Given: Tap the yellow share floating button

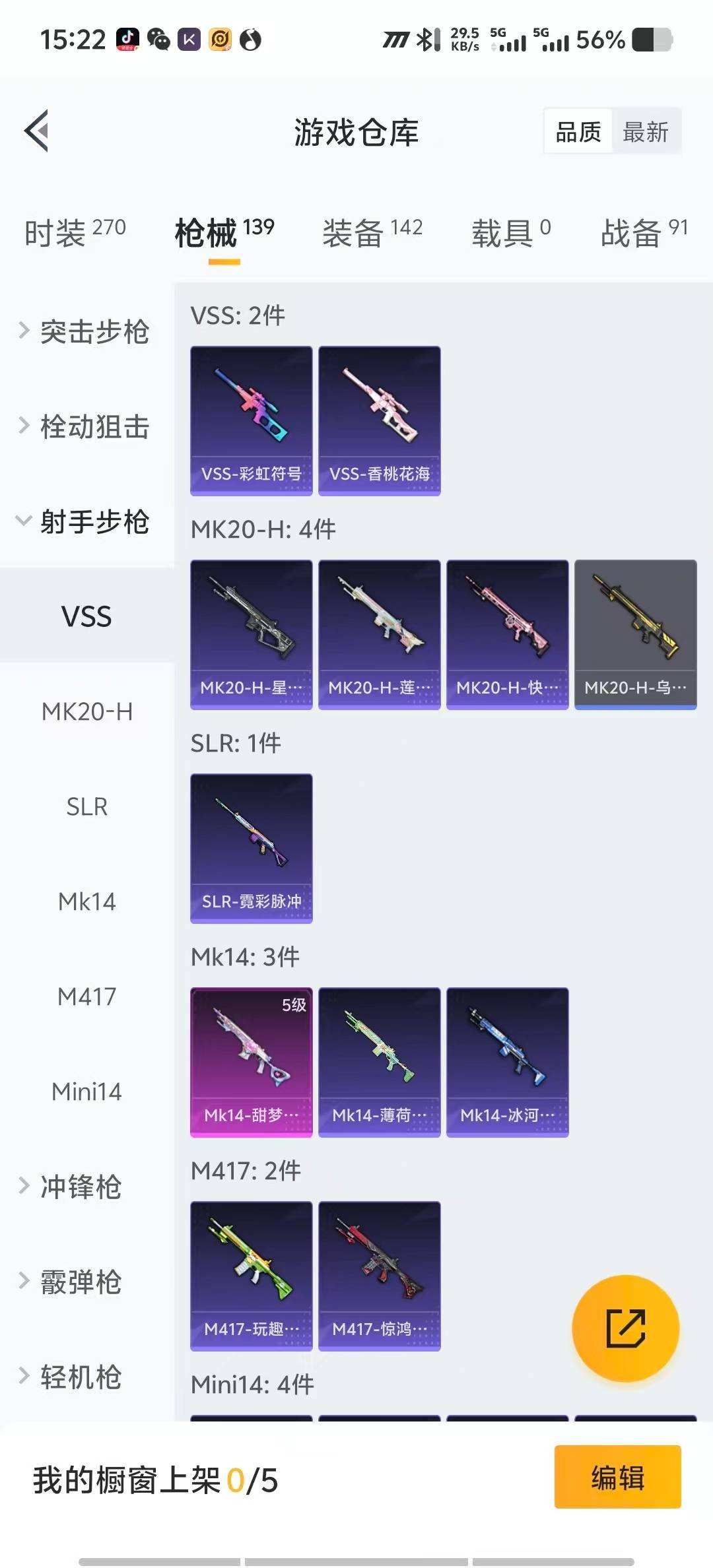Looking at the screenshot, I should [x=625, y=1328].
